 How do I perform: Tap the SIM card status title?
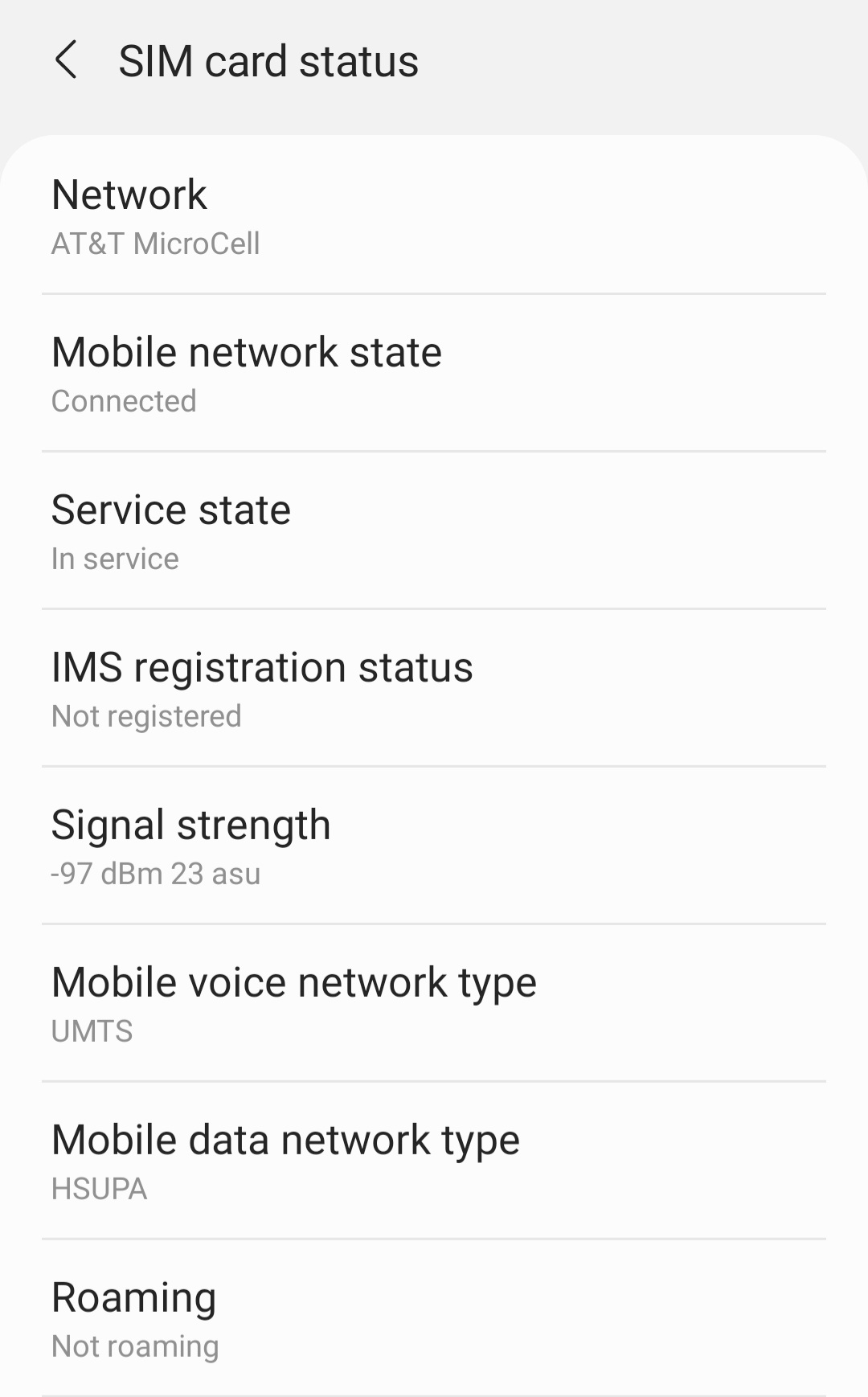point(268,60)
